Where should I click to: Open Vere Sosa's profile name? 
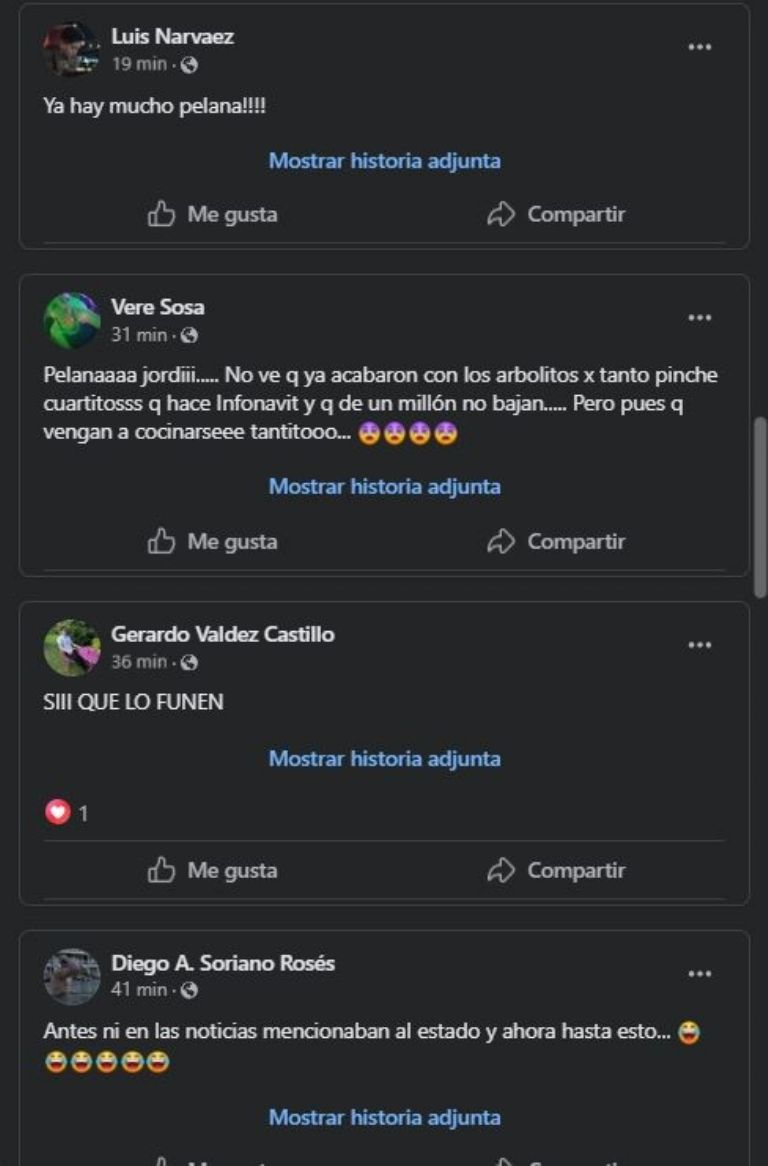pyautogui.click(x=157, y=307)
